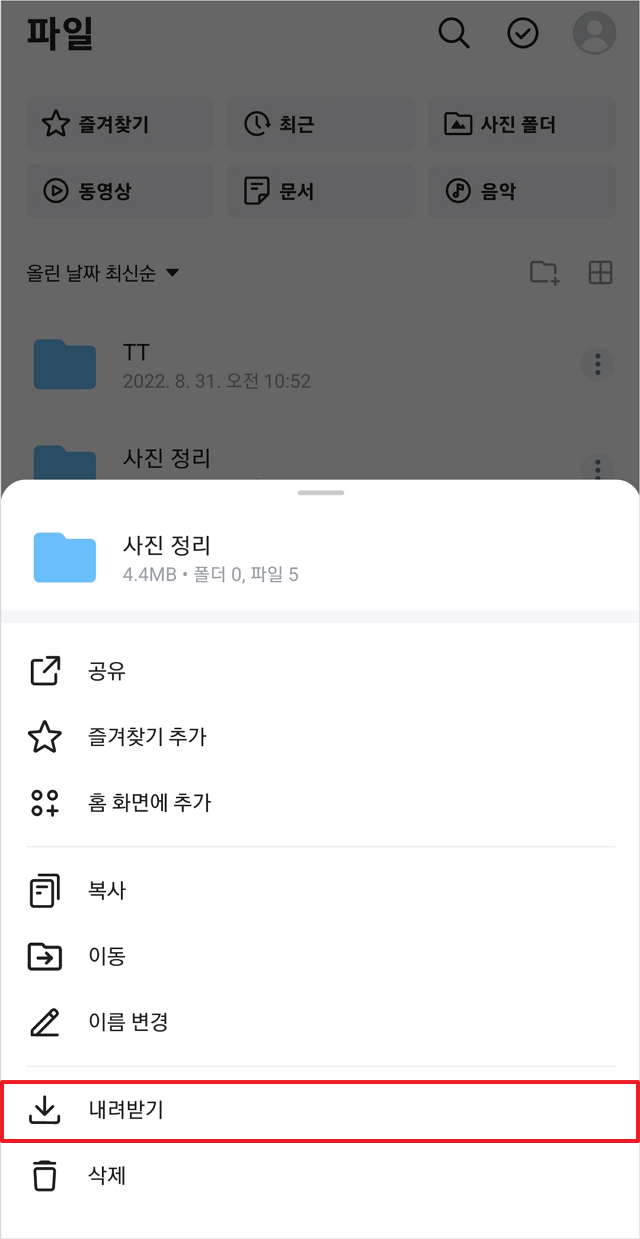
Task: Open the 동영상 chip
Action: pyautogui.click(x=120, y=191)
